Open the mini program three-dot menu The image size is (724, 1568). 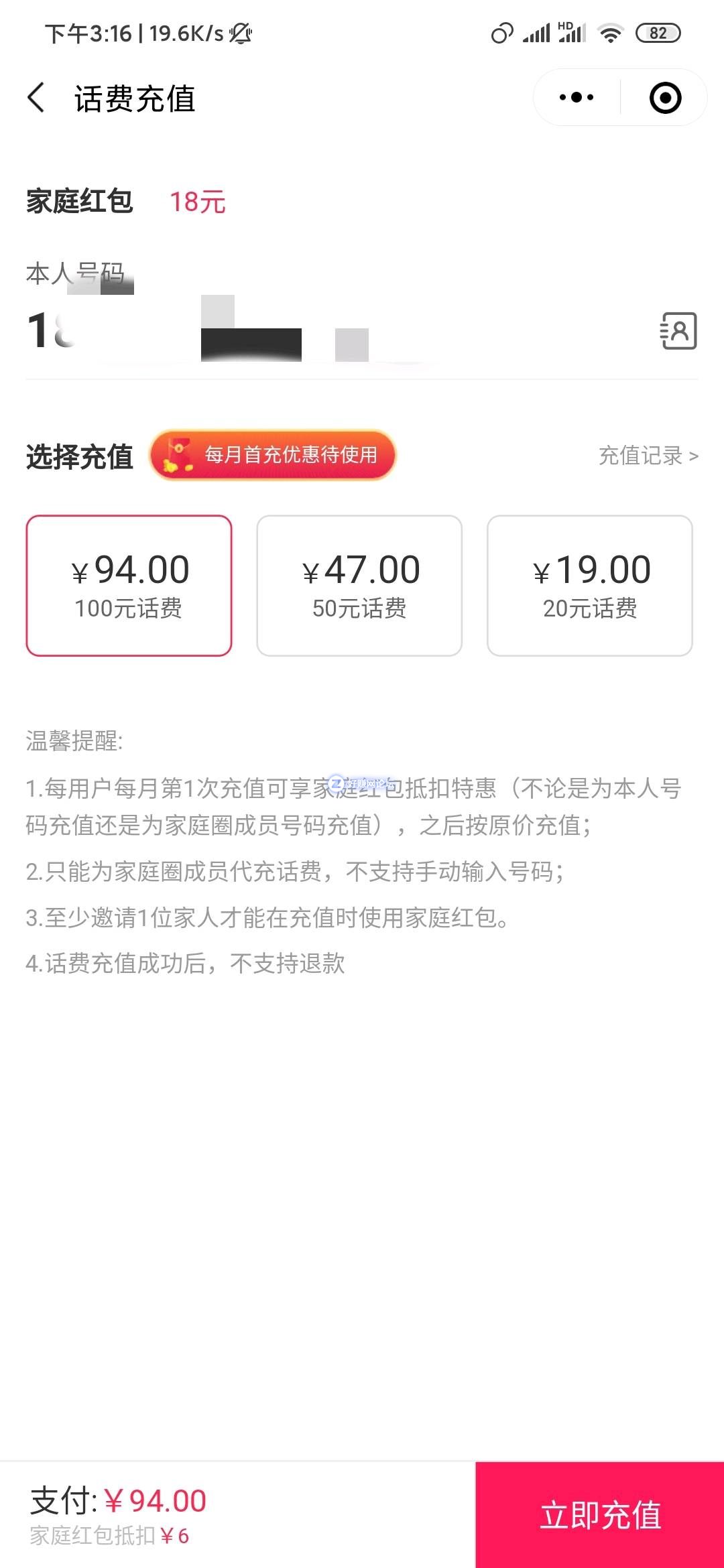click(577, 98)
